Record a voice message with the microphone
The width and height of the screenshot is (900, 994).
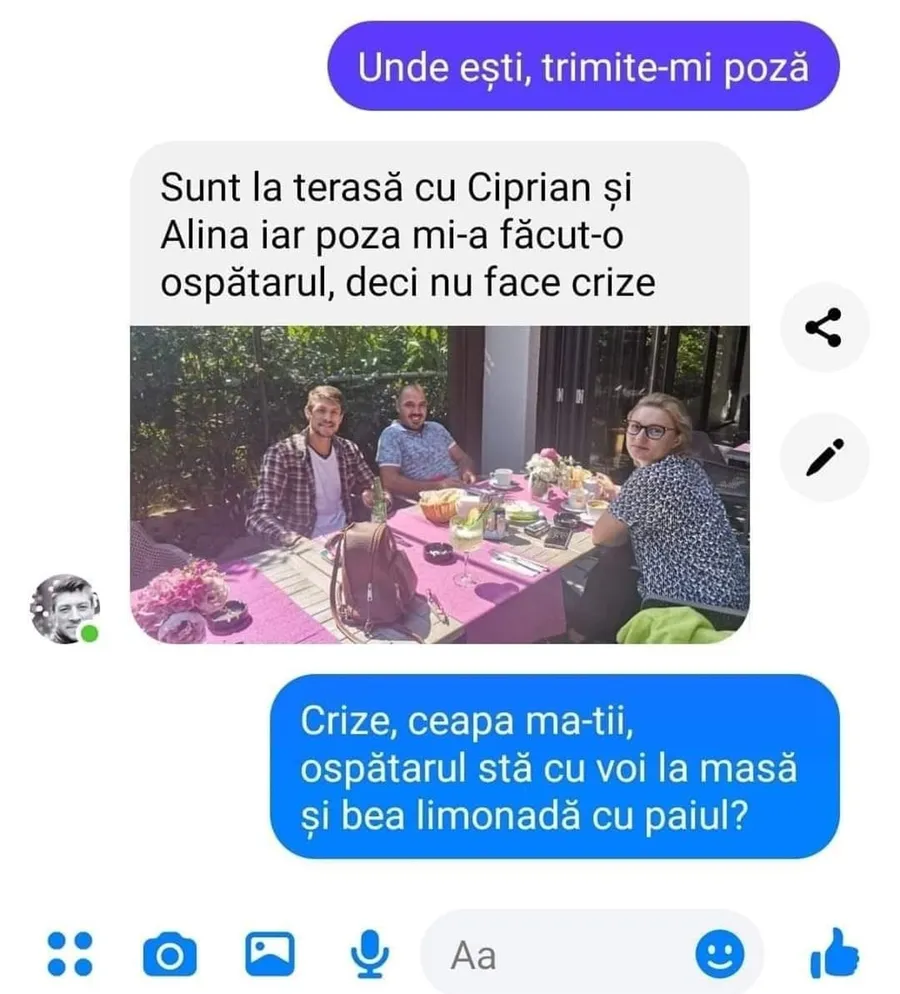click(x=370, y=954)
